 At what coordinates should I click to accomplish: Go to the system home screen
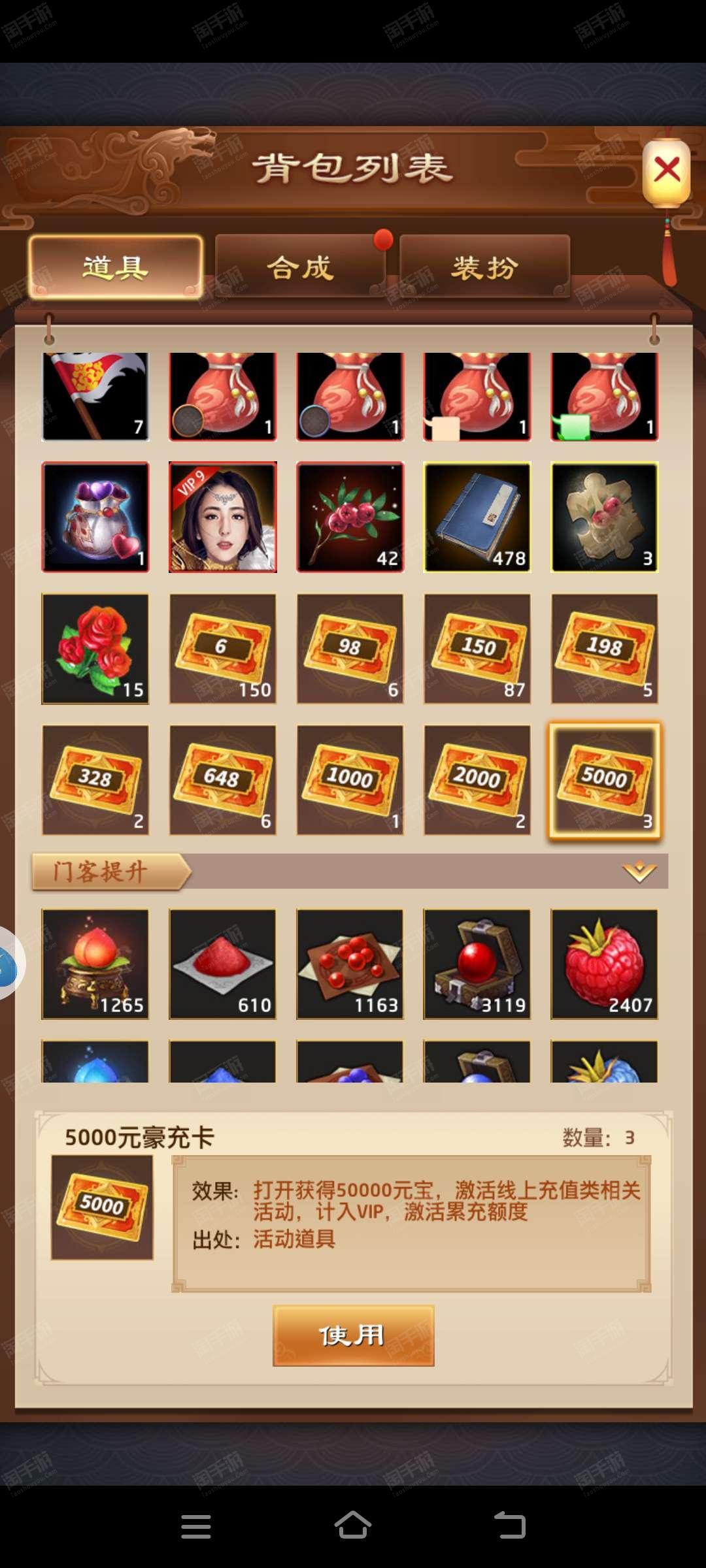pyautogui.click(x=353, y=1526)
